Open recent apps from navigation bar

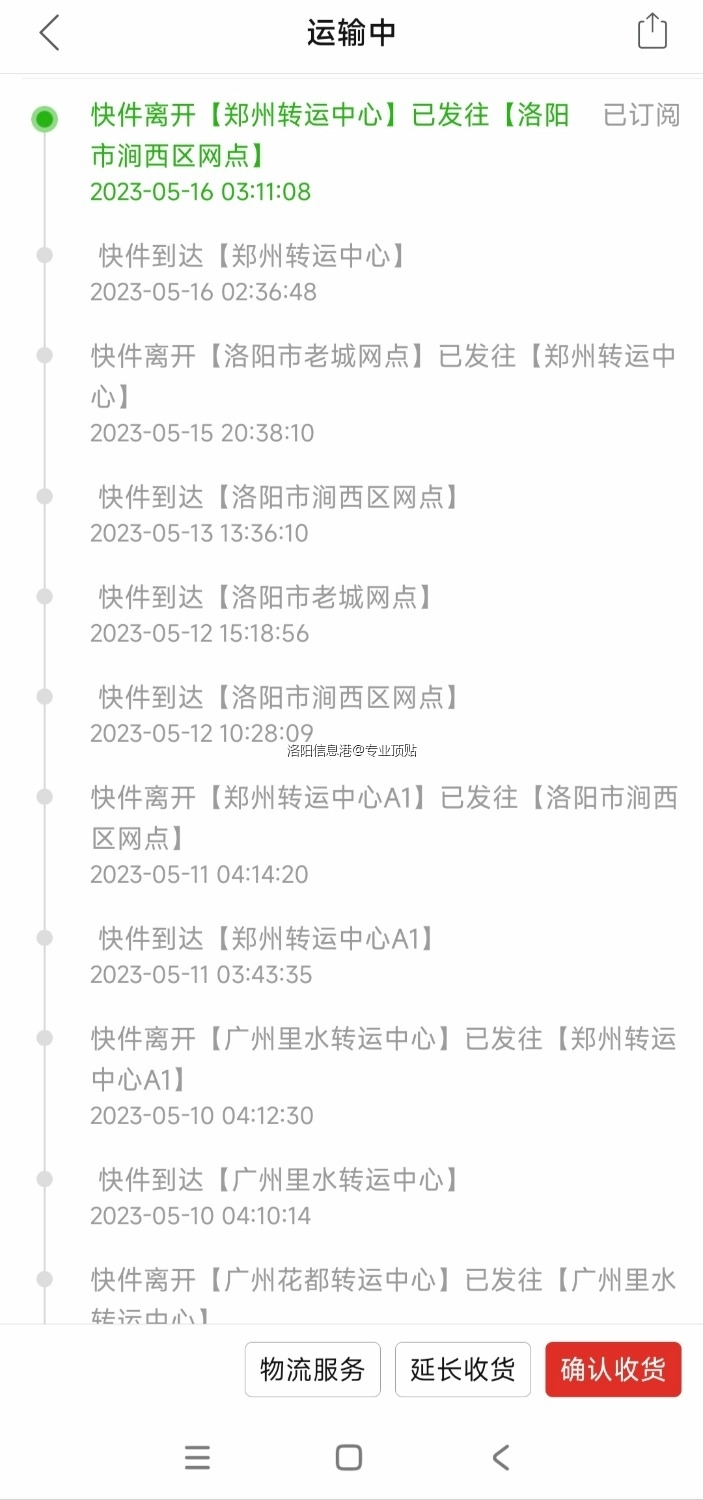[198, 1457]
